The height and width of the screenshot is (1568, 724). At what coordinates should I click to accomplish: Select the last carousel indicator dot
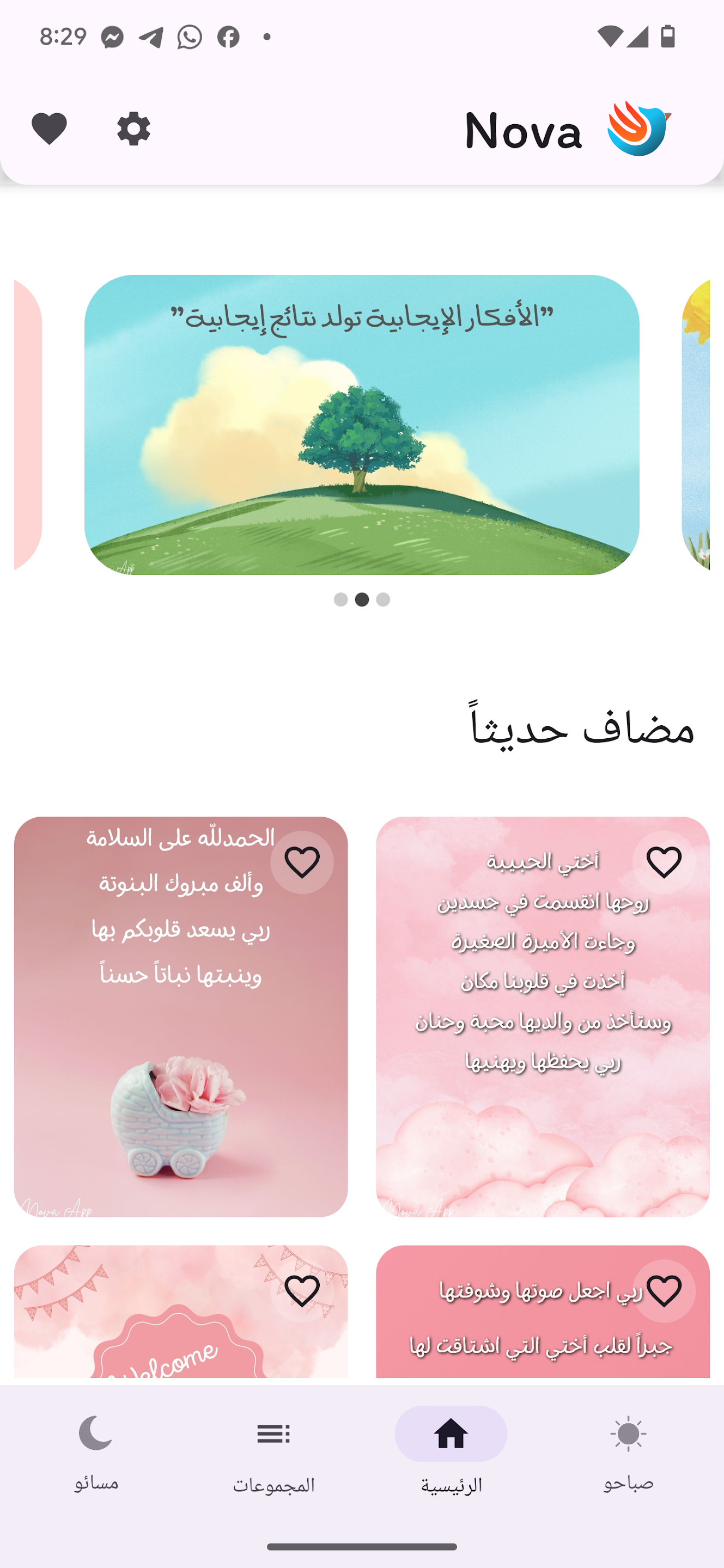point(382,599)
